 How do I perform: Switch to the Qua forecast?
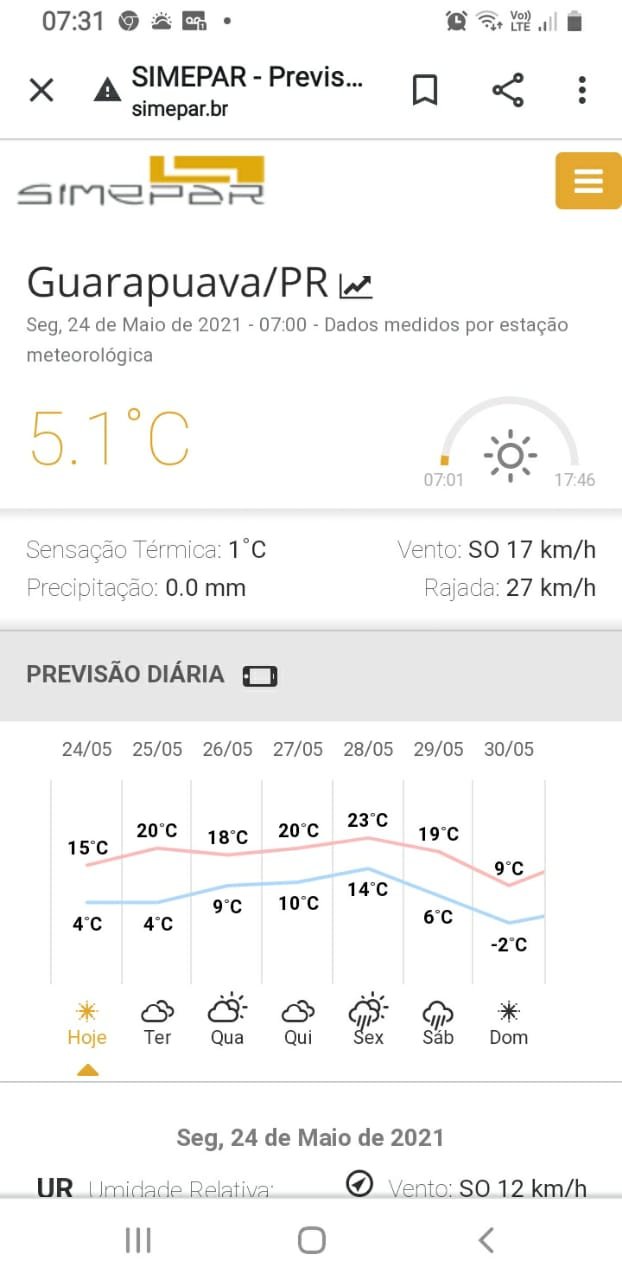click(x=227, y=1021)
